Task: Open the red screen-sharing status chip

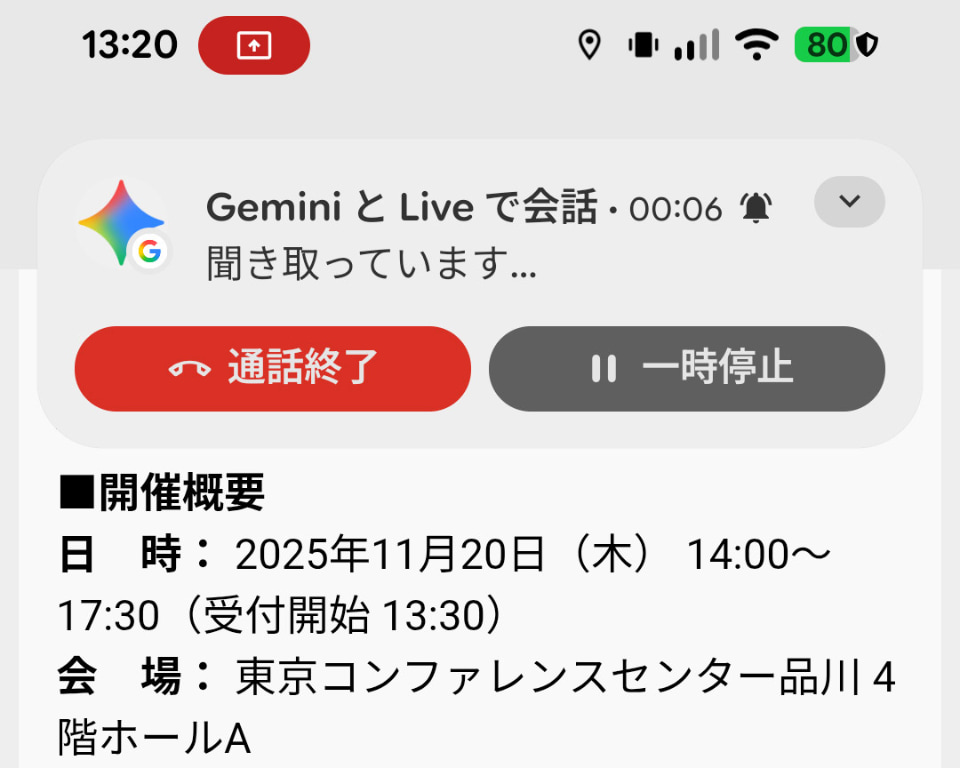Action: pos(254,45)
